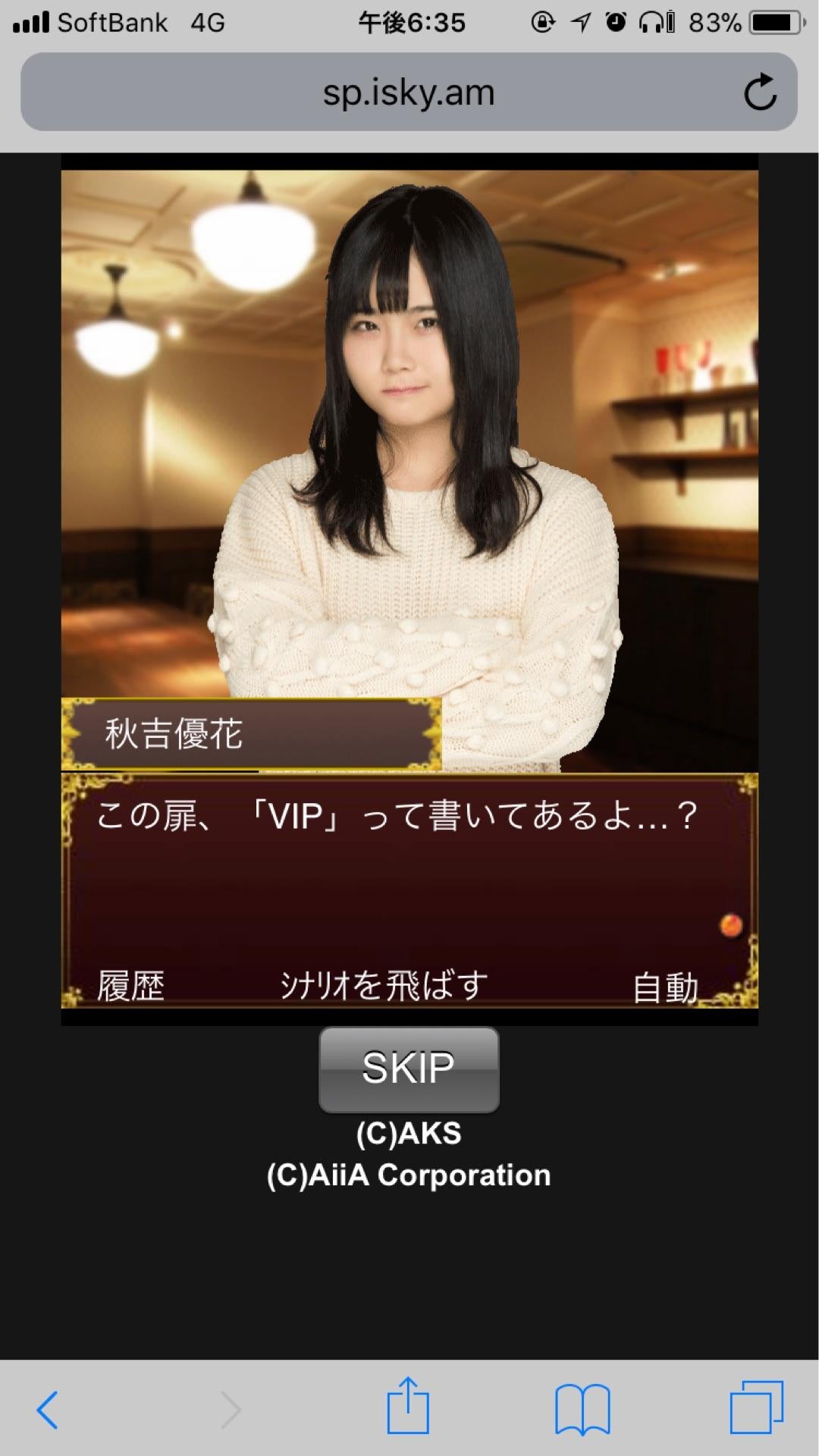Go back to the previous page

tap(47, 1410)
